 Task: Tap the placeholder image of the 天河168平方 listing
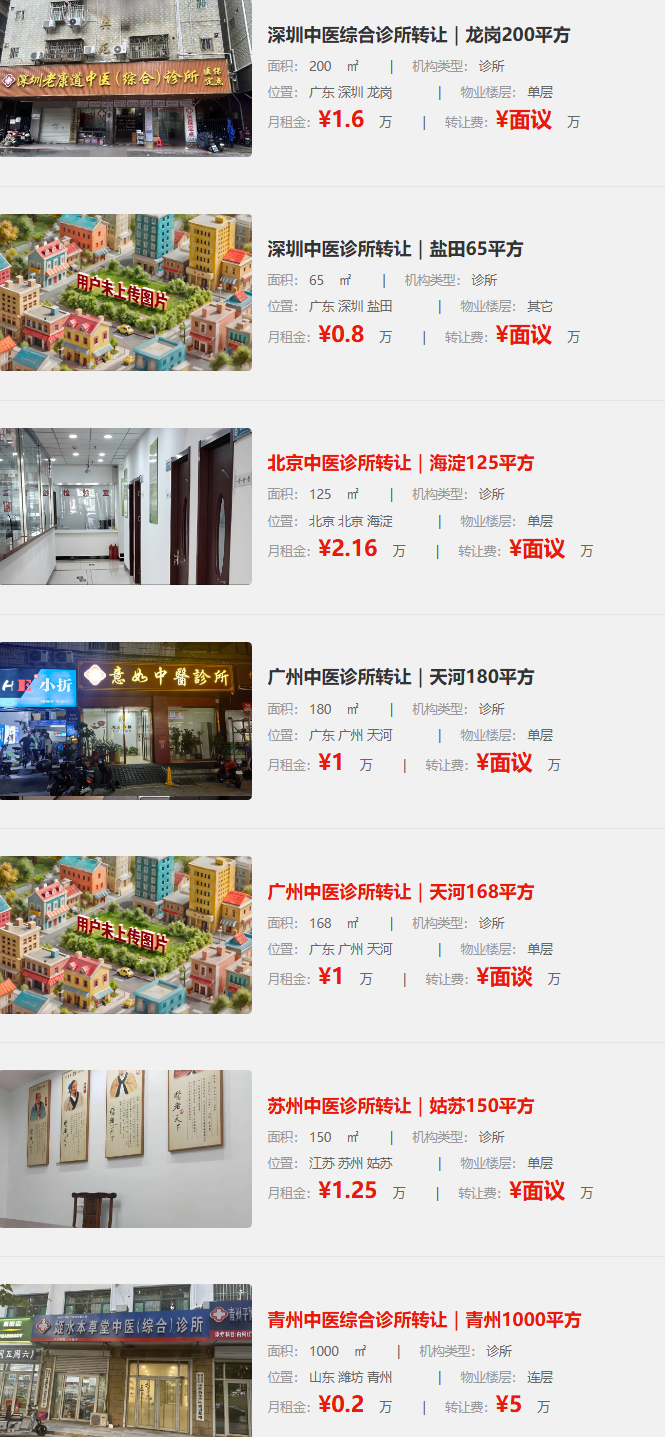click(125, 934)
